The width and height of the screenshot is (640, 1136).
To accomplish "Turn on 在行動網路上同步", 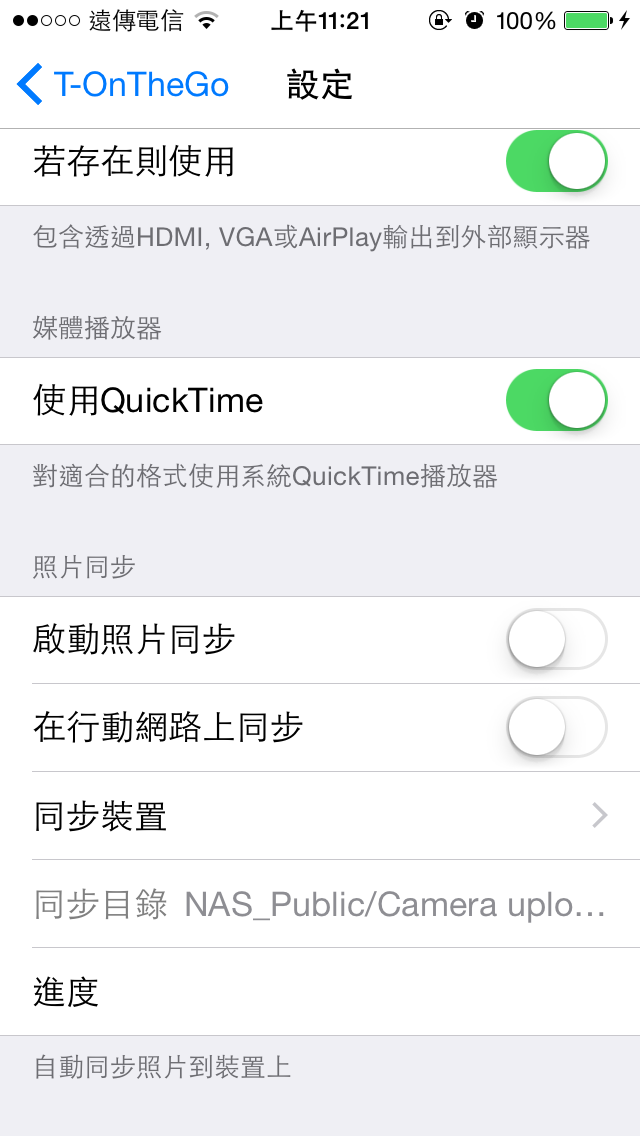I will (557, 727).
